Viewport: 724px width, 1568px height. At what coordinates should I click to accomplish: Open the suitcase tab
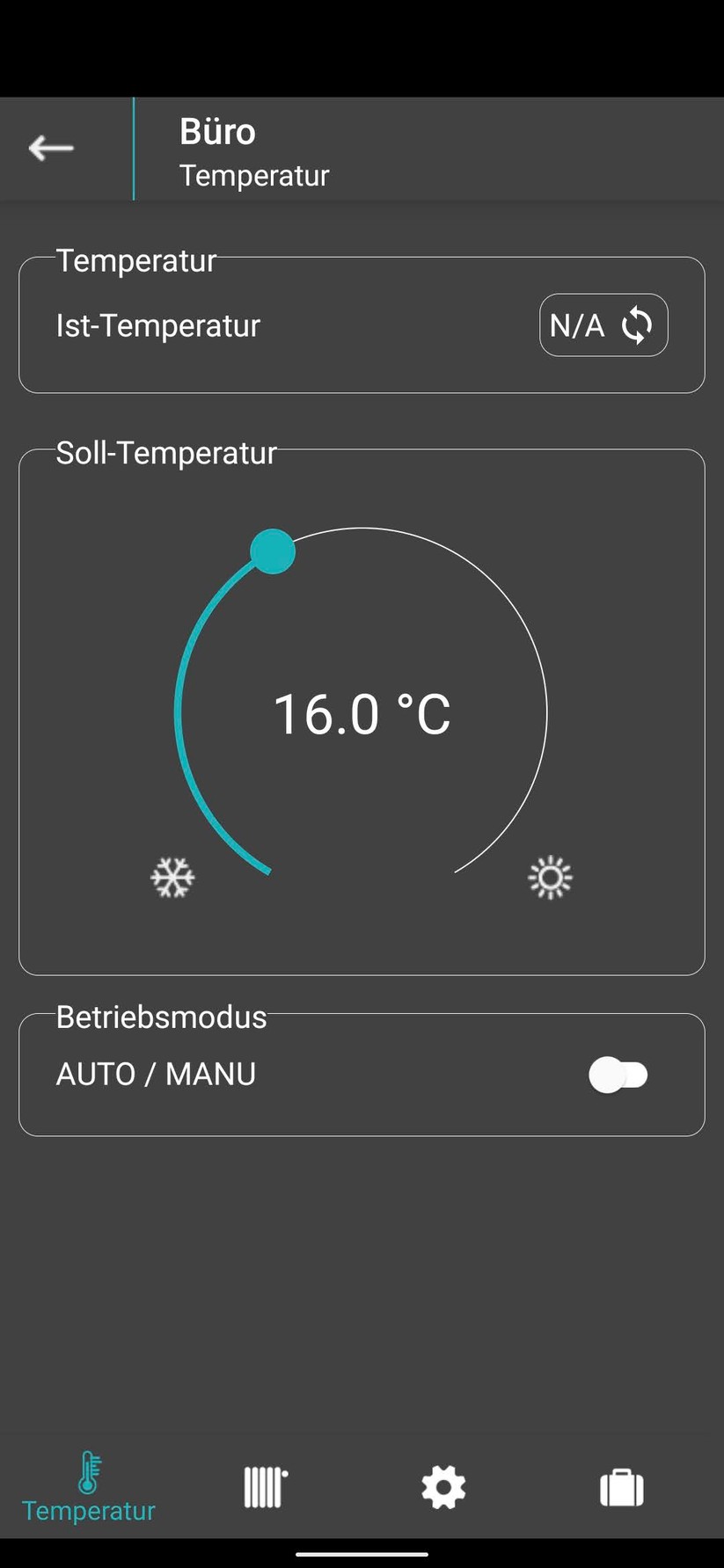622,1487
